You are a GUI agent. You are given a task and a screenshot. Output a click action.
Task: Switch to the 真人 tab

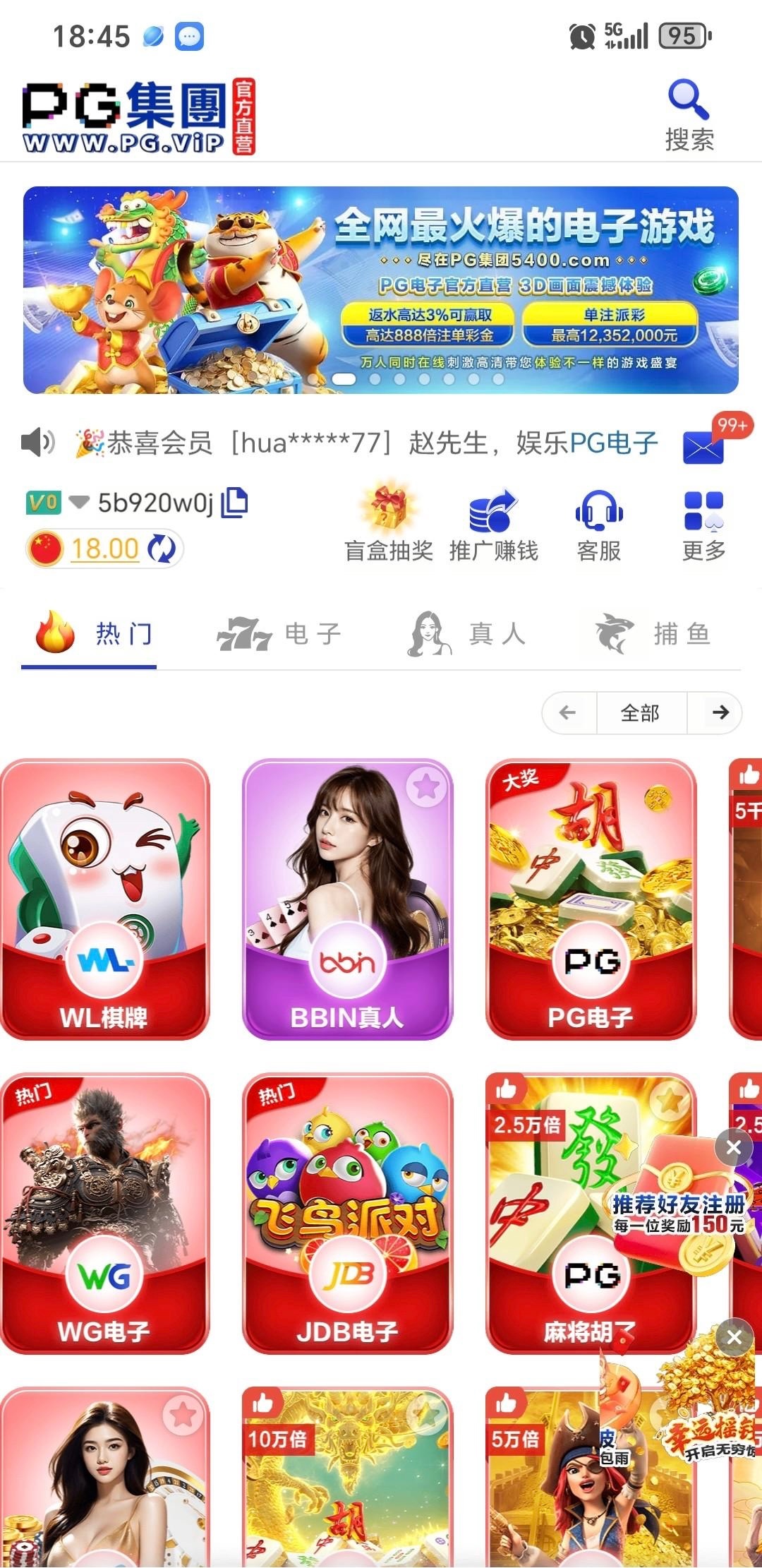(x=467, y=633)
